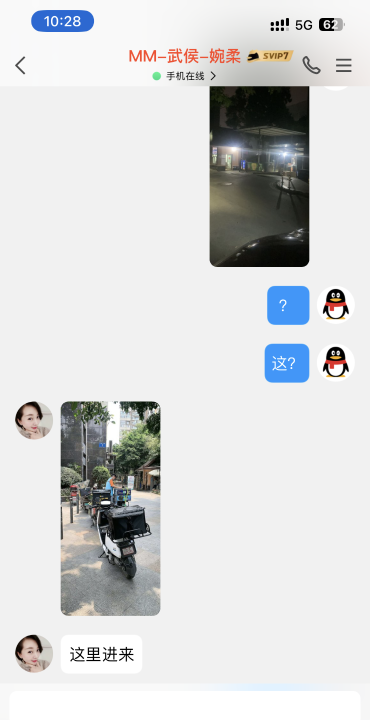The image size is (370, 720).
Task: Go back from the chat
Action: coord(20,66)
